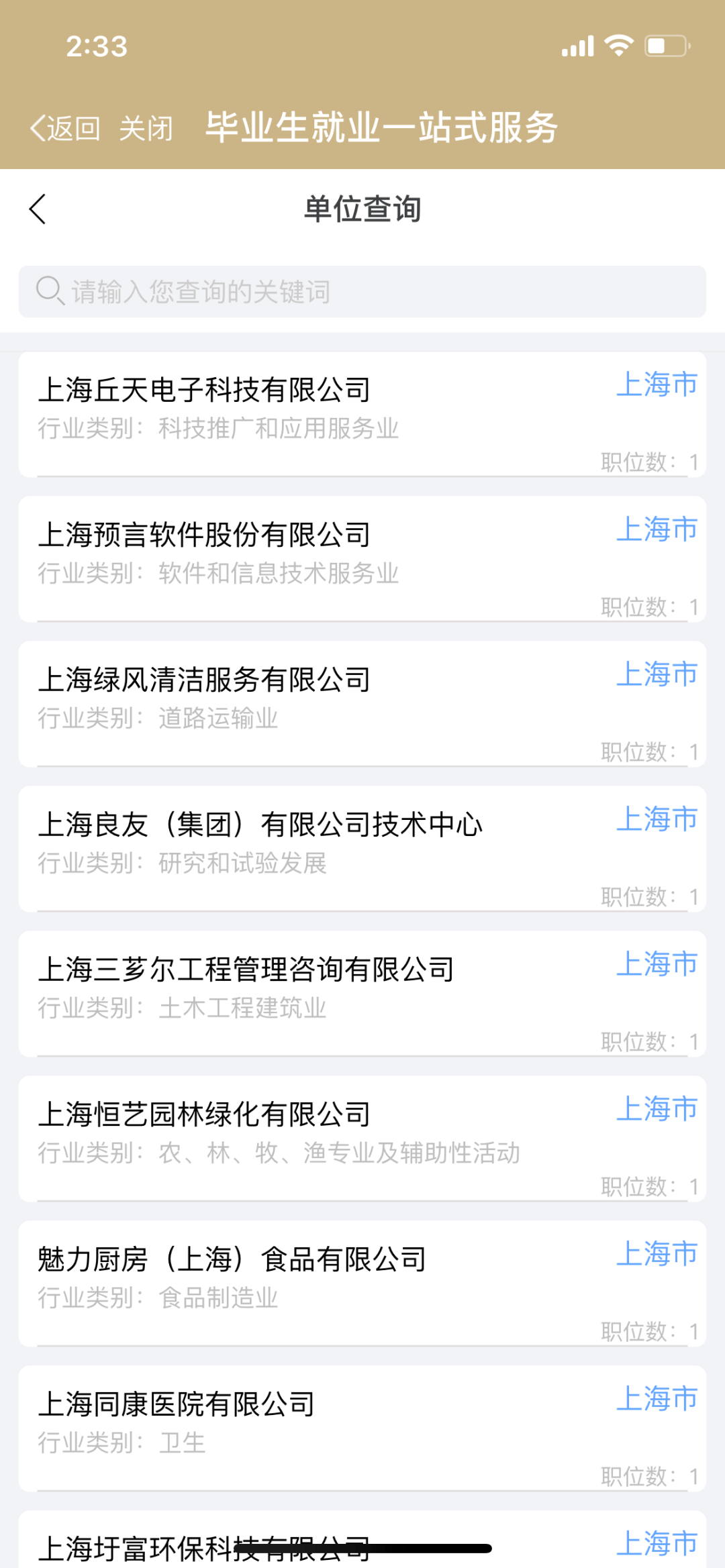Tap 关闭 to close the page

[146, 127]
